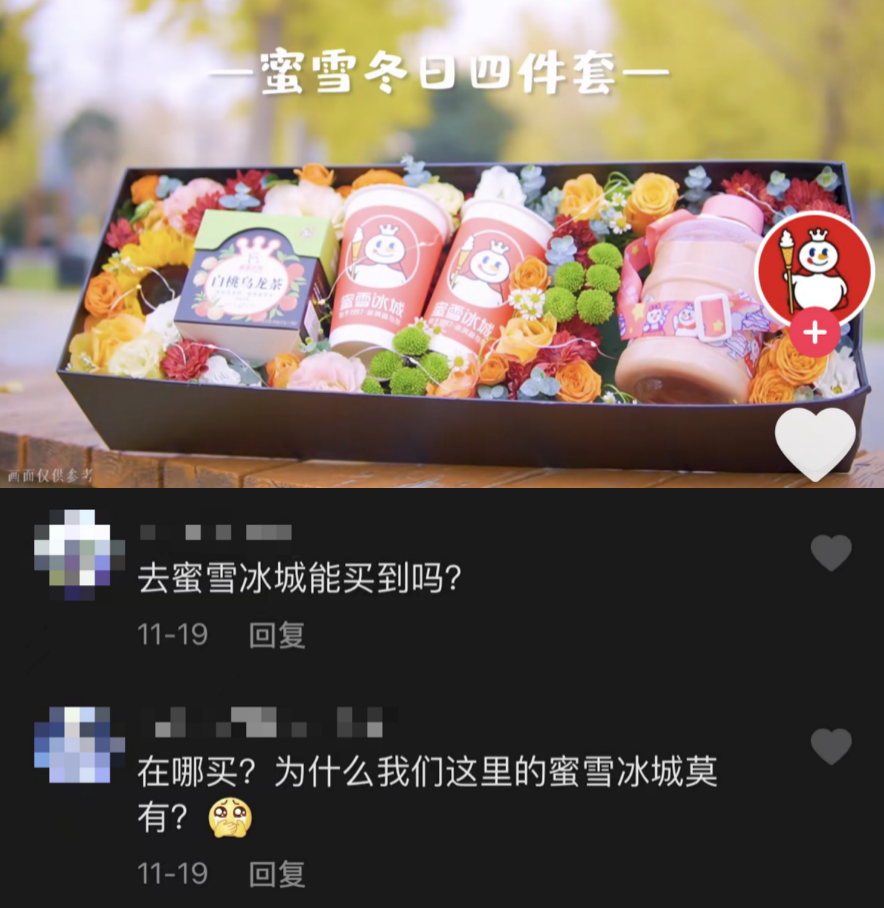The width and height of the screenshot is (884, 908).
Task: Like the video with the white heart
Action: point(816,442)
